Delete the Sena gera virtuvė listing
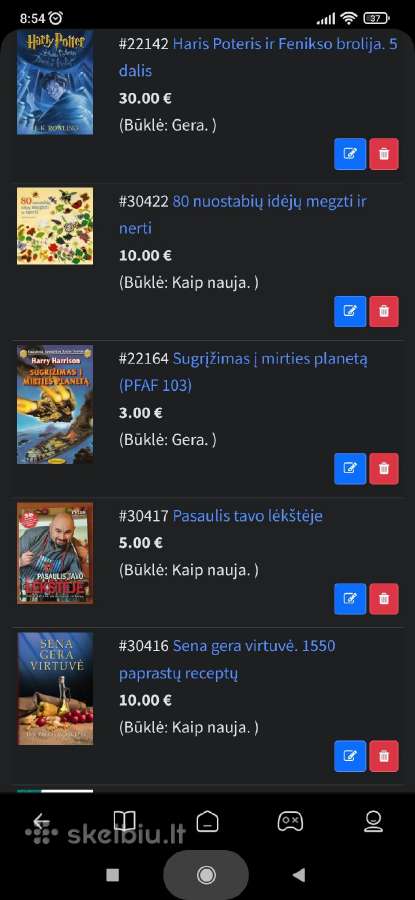This screenshot has height=900, width=415. (x=384, y=756)
